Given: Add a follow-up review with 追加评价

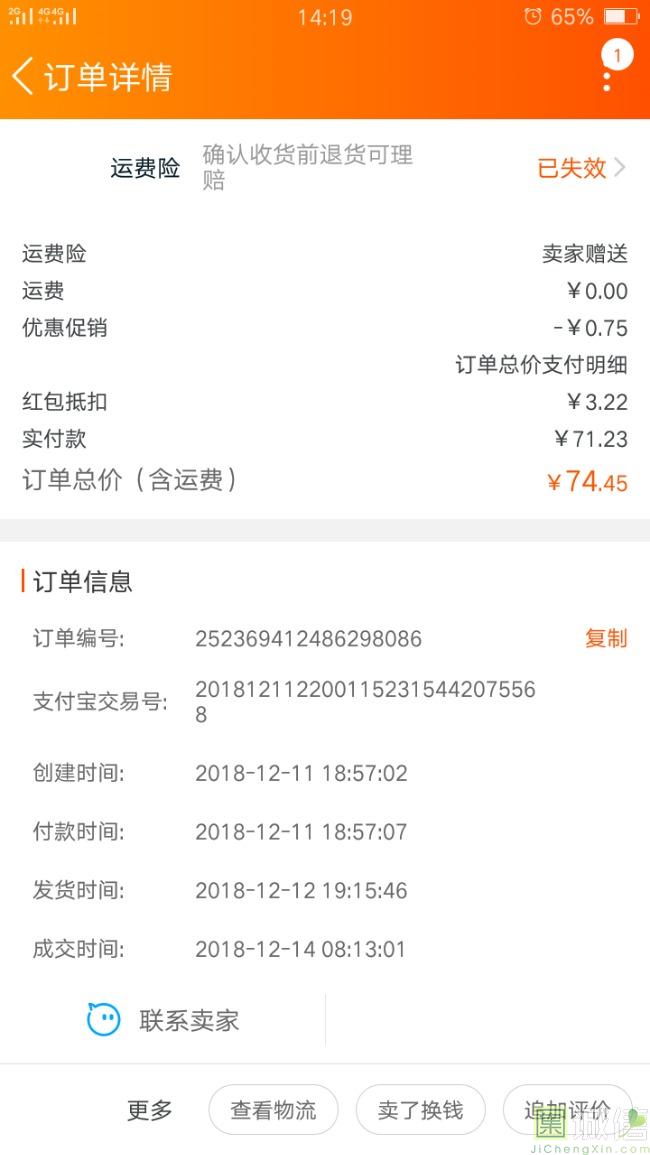Looking at the screenshot, I should (566, 1109).
